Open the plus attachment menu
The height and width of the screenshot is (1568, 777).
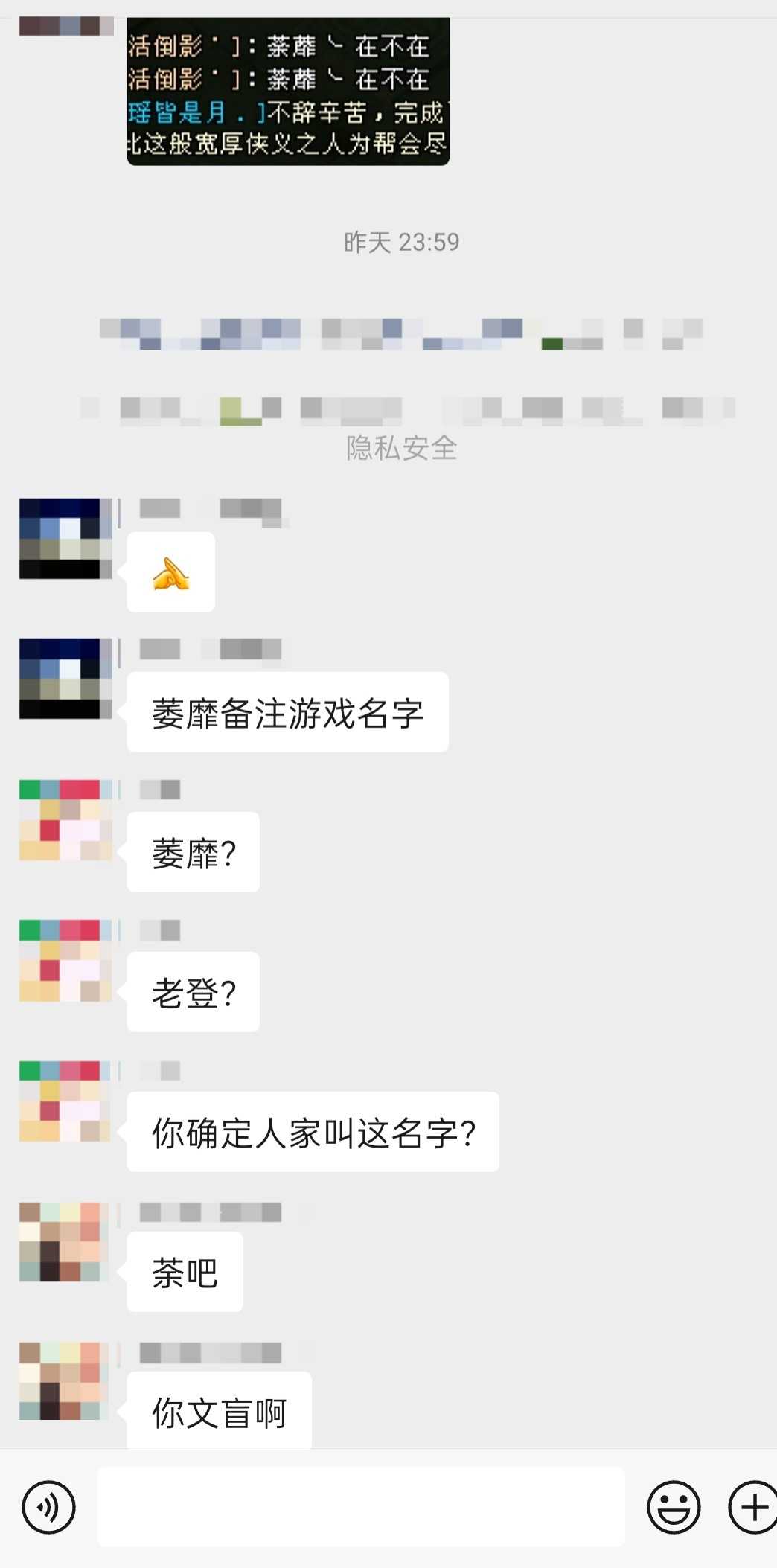(x=753, y=1508)
